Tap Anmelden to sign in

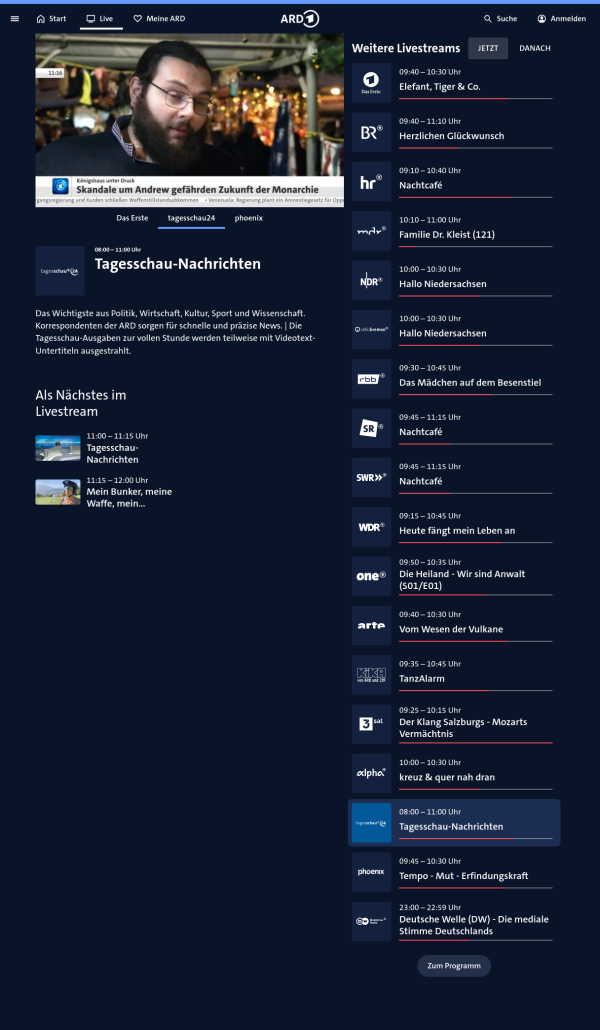click(x=561, y=18)
